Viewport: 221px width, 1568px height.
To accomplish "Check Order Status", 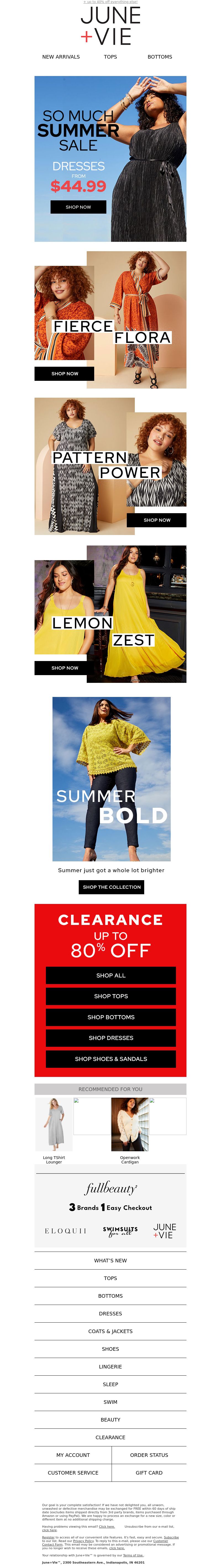I will (149, 1455).
